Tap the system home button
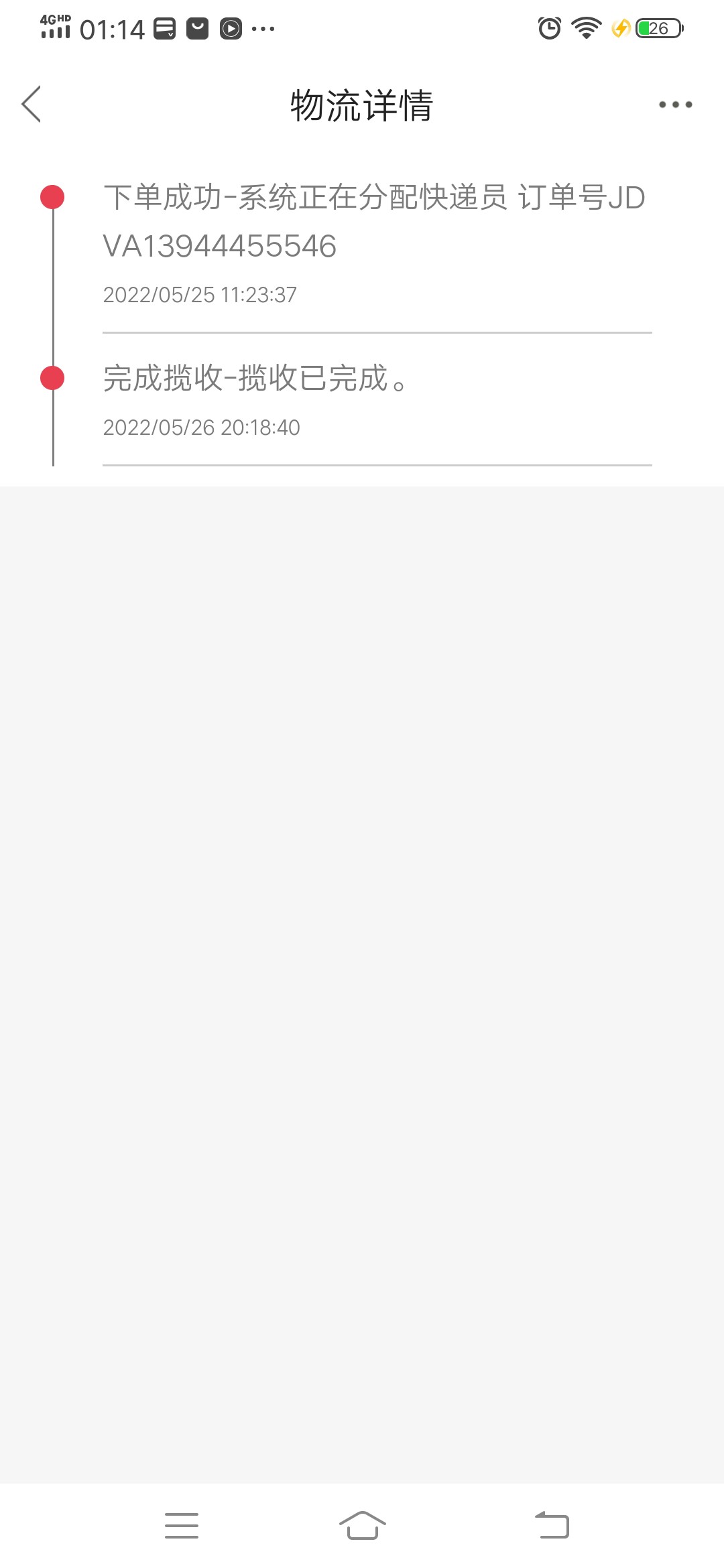724x1568 pixels. (362, 1526)
